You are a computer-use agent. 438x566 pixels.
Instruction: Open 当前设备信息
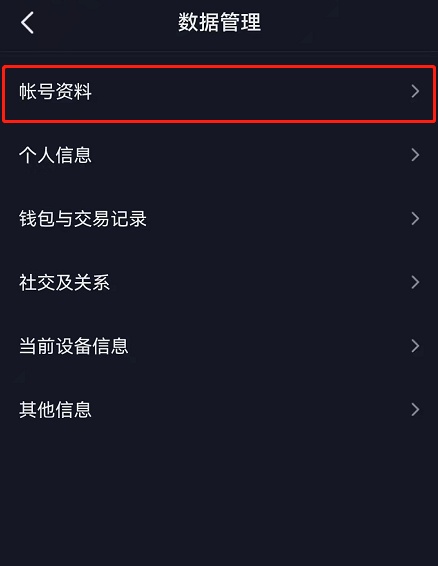219,346
